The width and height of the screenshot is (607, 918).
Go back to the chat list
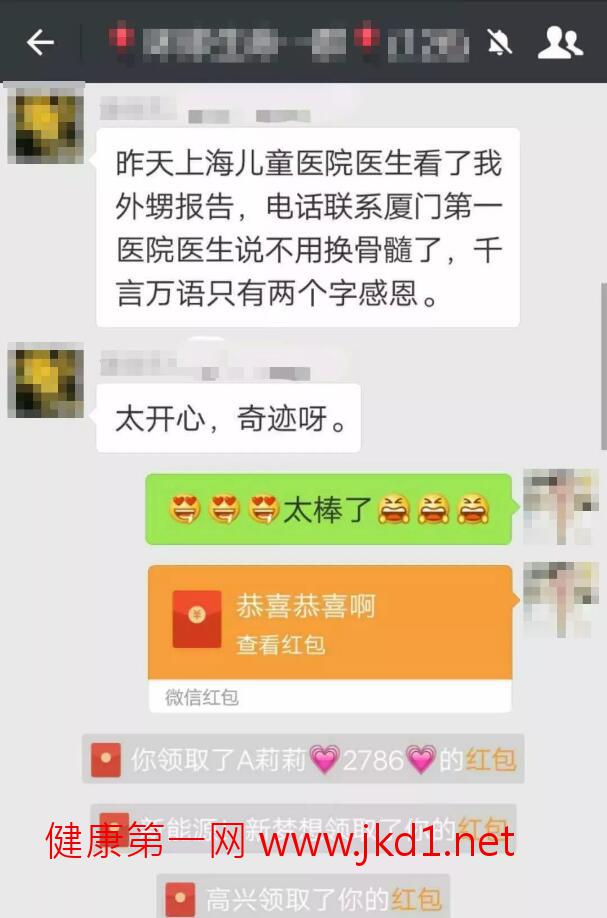(x=40, y=42)
